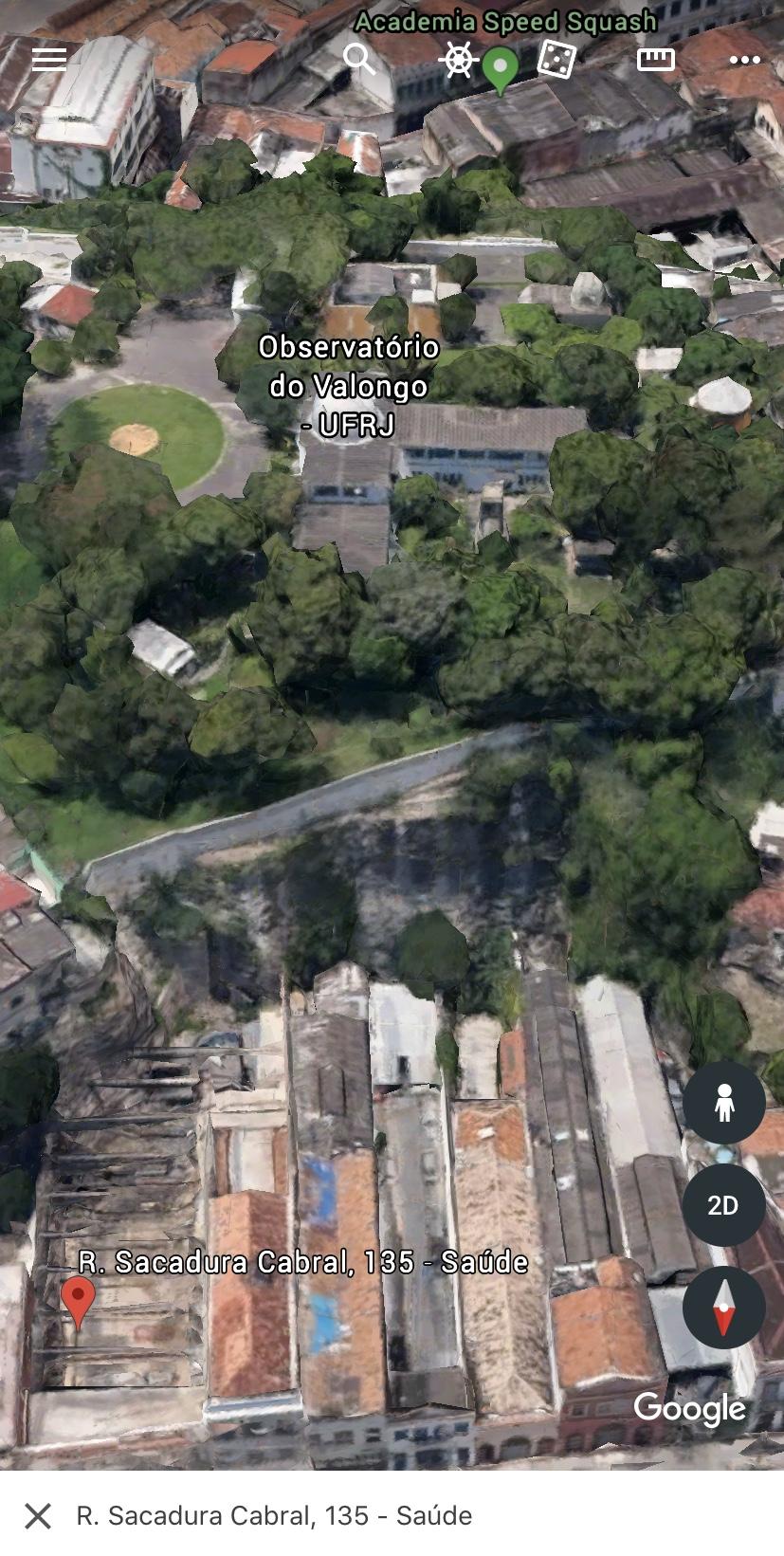Switch the view to 2D
Screen dimensions: 784x1556
[723, 1205]
